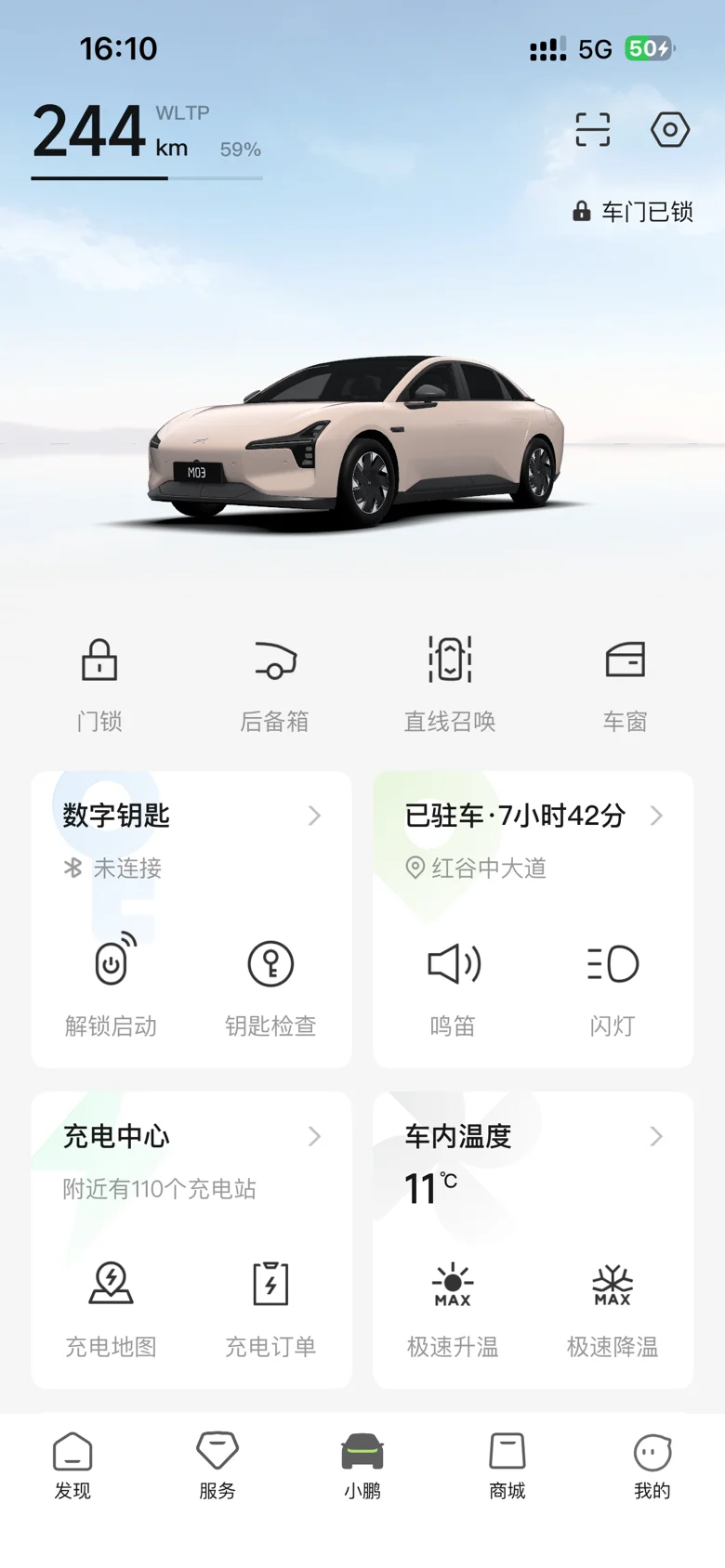The width and height of the screenshot is (725, 1568).
Task: Open 充电中心 charging center
Action: (x=191, y=1137)
